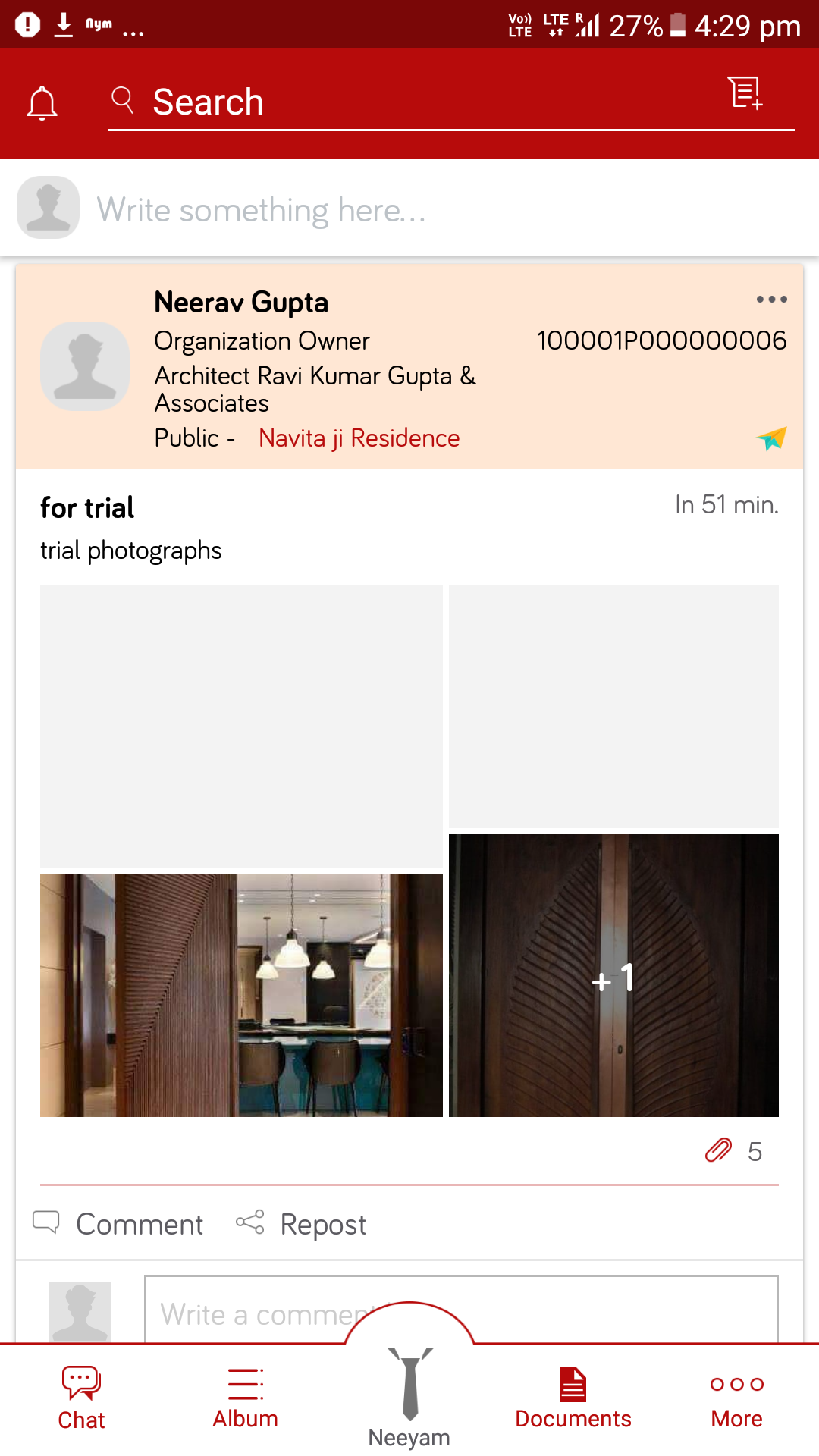View the interior dining room photo
819x1456 pixels.
click(241, 995)
